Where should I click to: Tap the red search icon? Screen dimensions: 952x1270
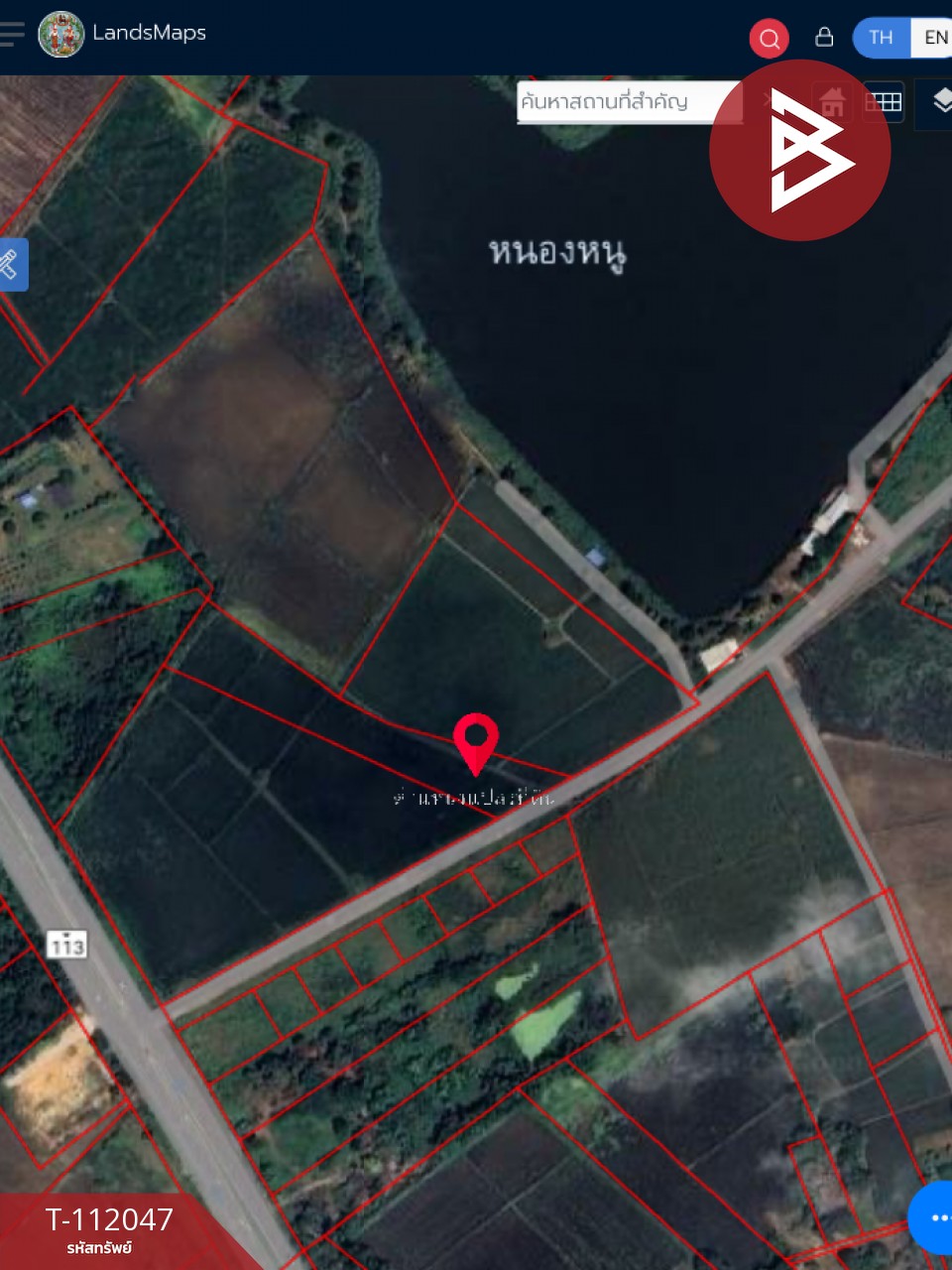769,39
